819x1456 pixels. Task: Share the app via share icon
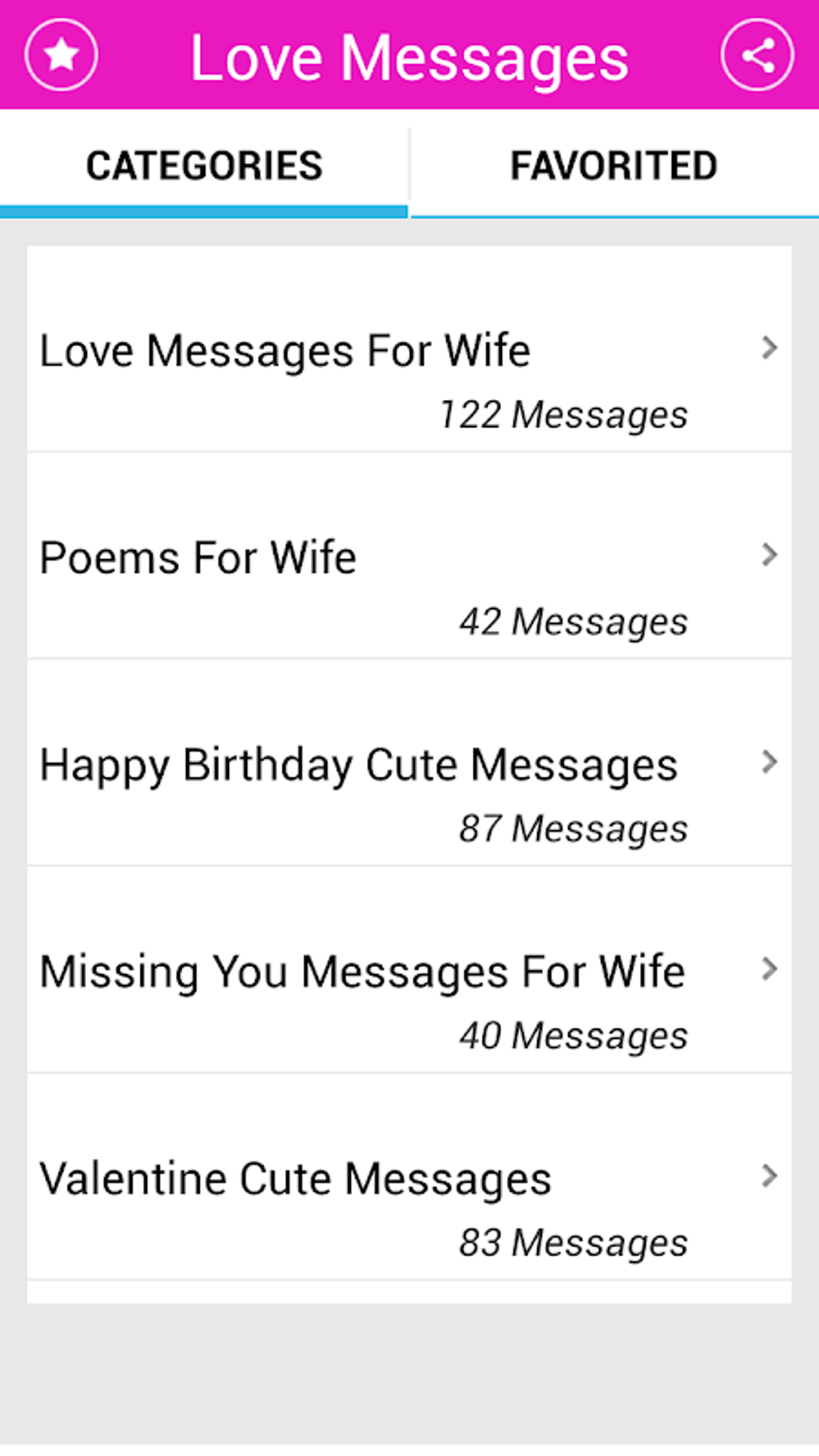click(x=757, y=55)
